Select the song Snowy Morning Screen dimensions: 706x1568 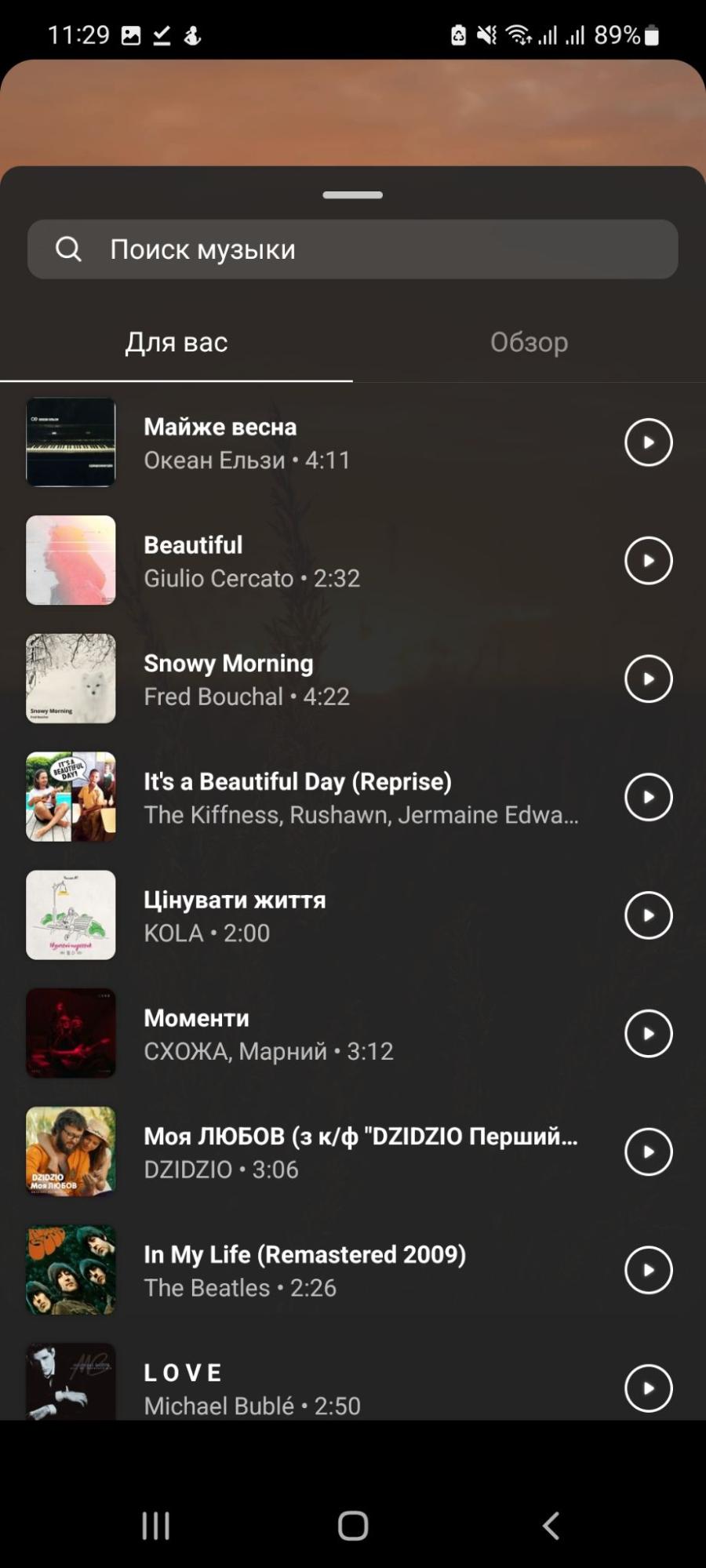coord(314,679)
